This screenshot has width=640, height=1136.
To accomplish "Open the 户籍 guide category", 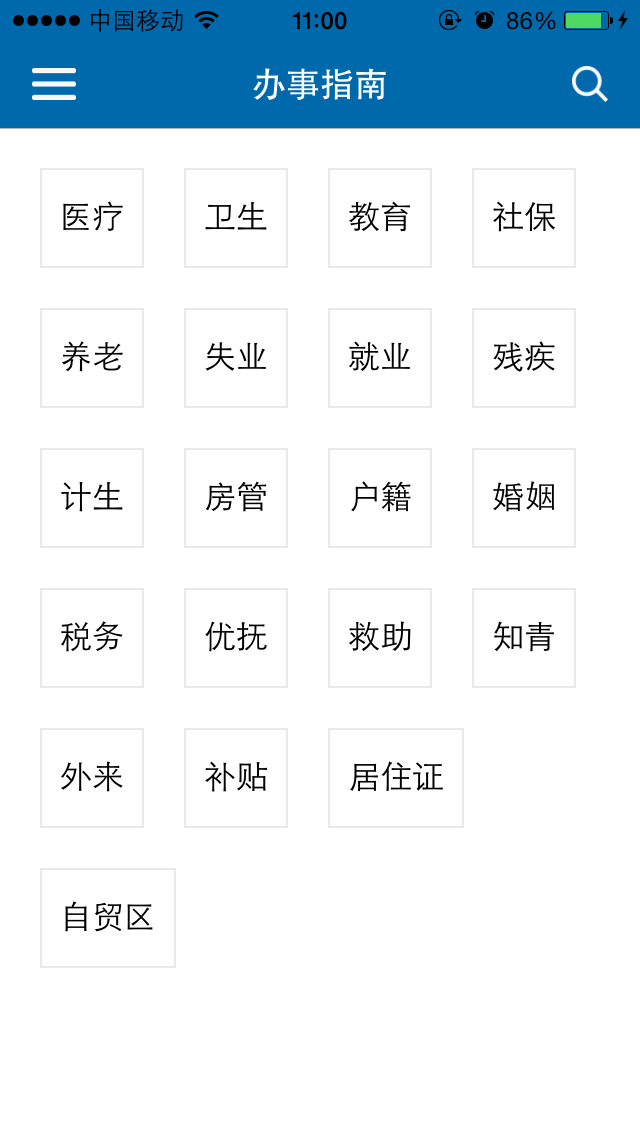I will [380, 498].
